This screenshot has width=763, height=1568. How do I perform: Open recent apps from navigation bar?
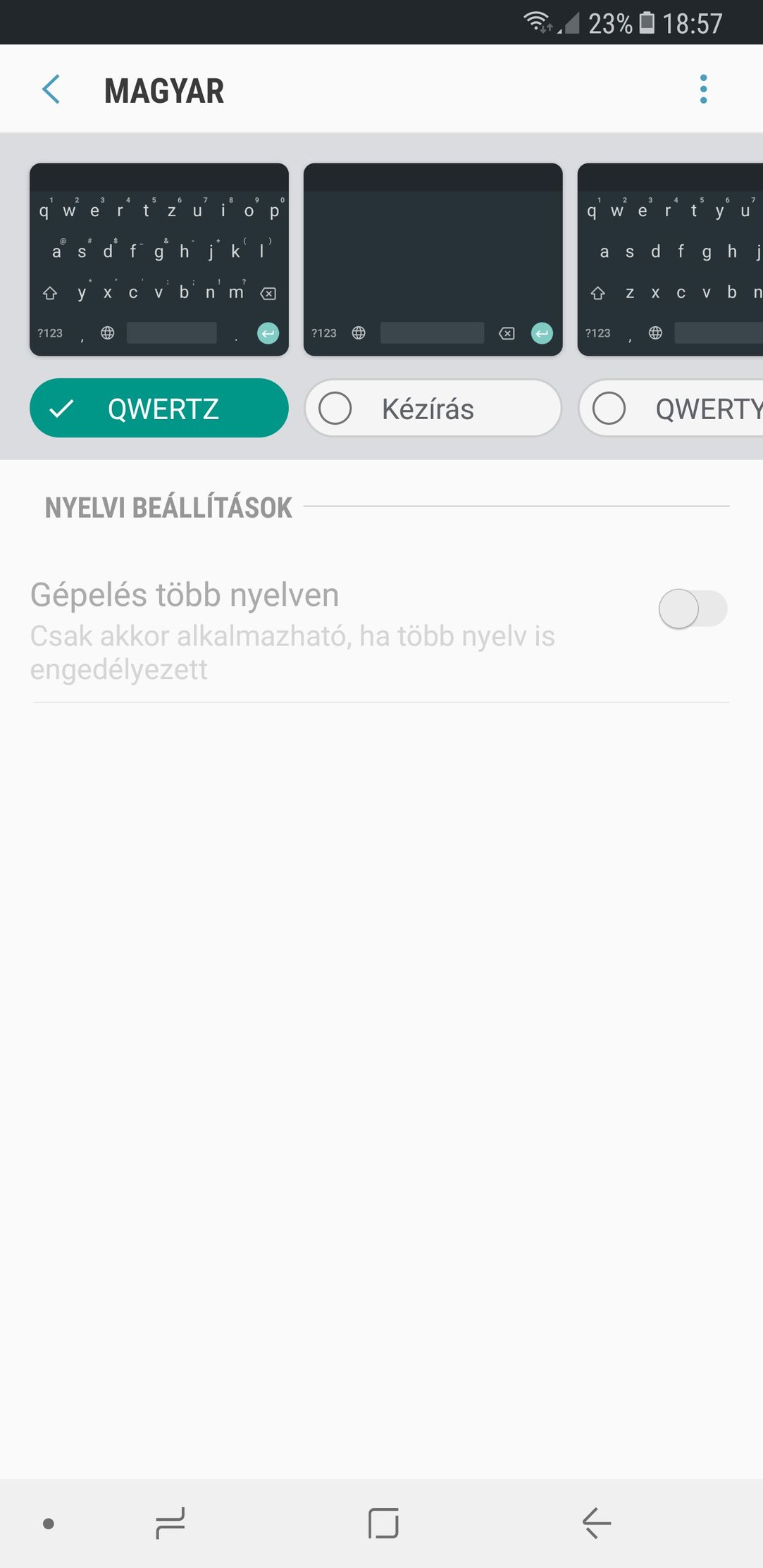(170, 1523)
